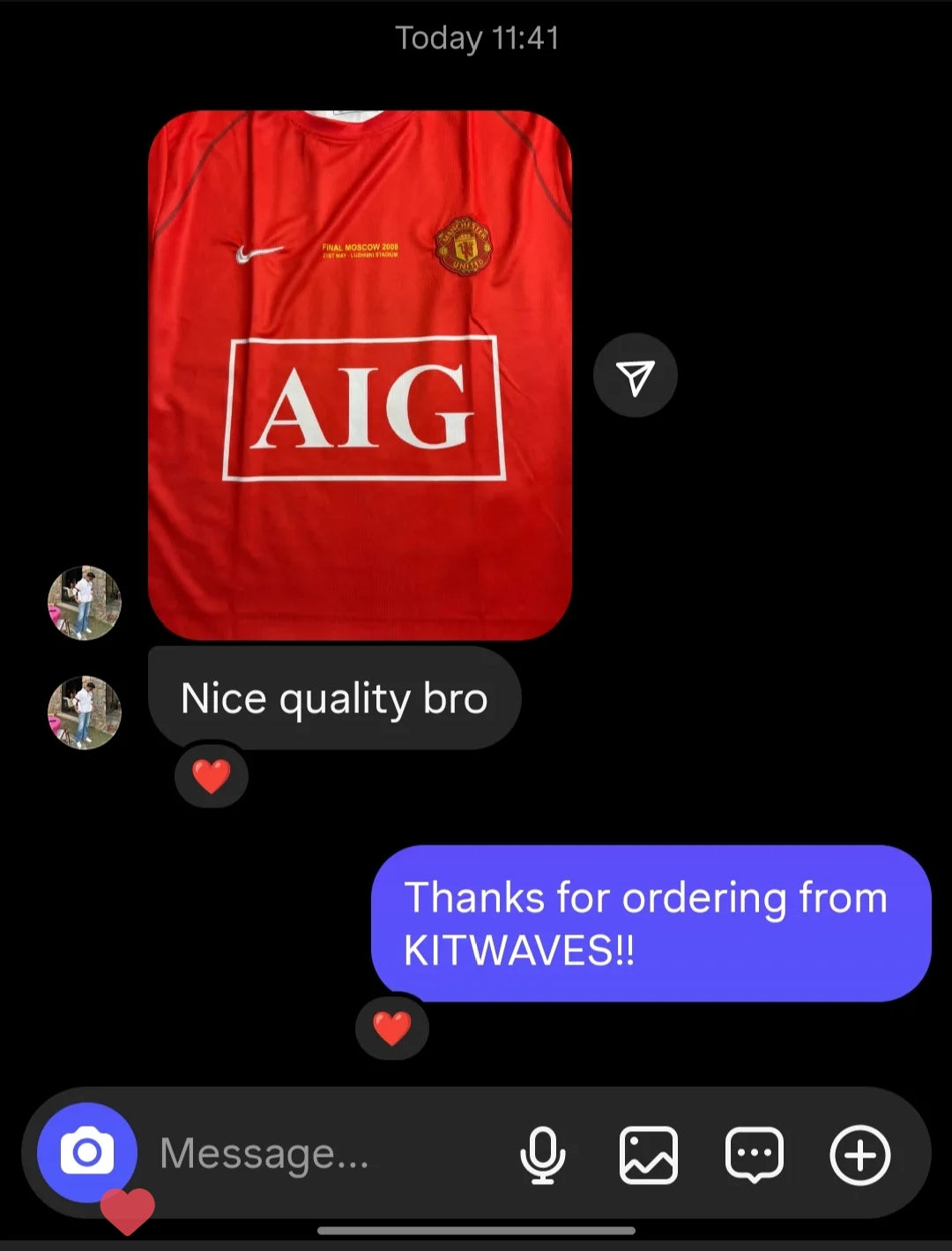This screenshot has width=952, height=1251.
Task: Forward the jersey photo with share arrow
Action: [x=635, y=376]
